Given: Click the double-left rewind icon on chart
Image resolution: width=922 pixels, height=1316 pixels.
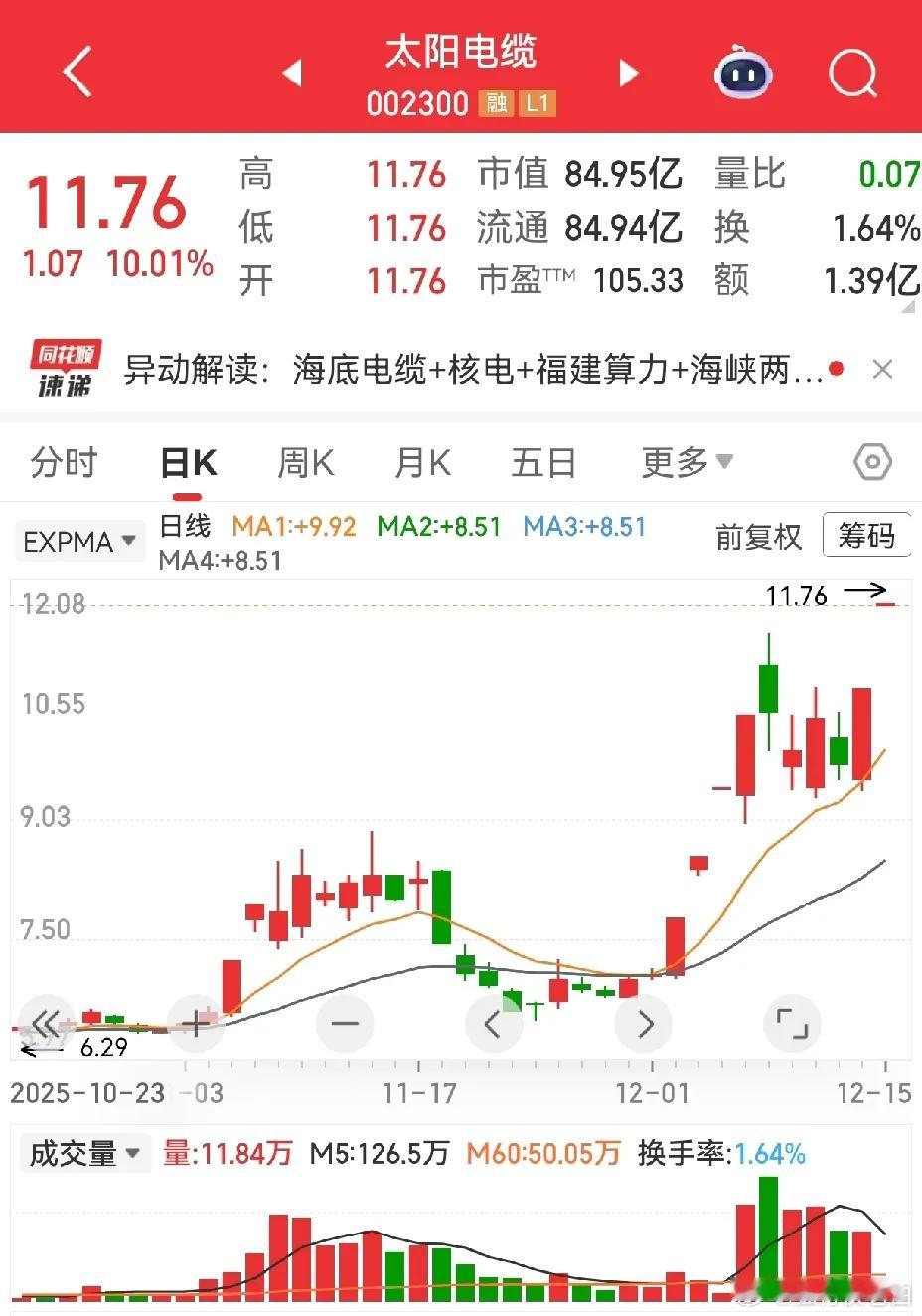Looking at the screenshot, I should 45,1023.
